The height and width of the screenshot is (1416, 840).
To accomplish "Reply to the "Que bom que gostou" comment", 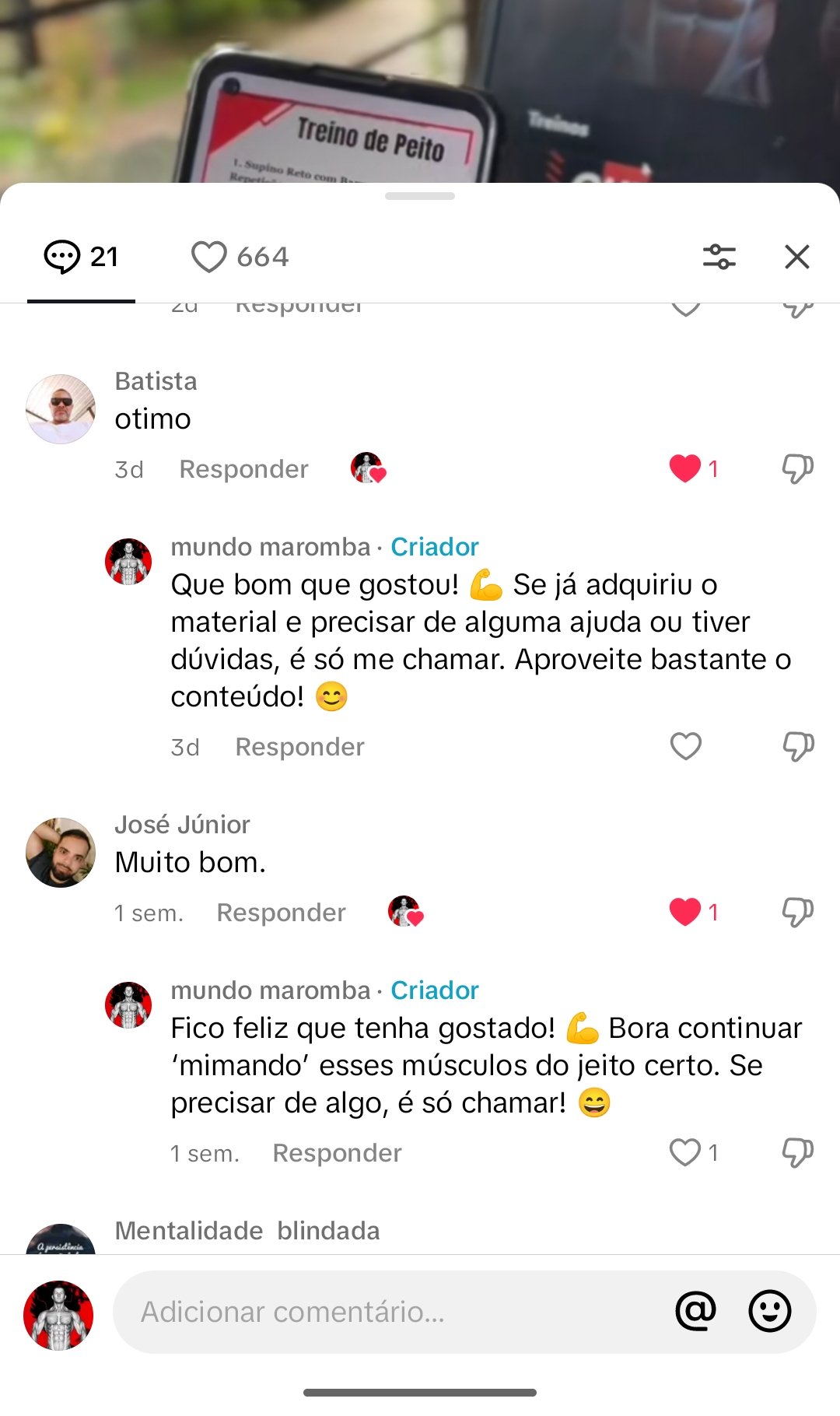I will pyautogui.click(x=299, y=747).
